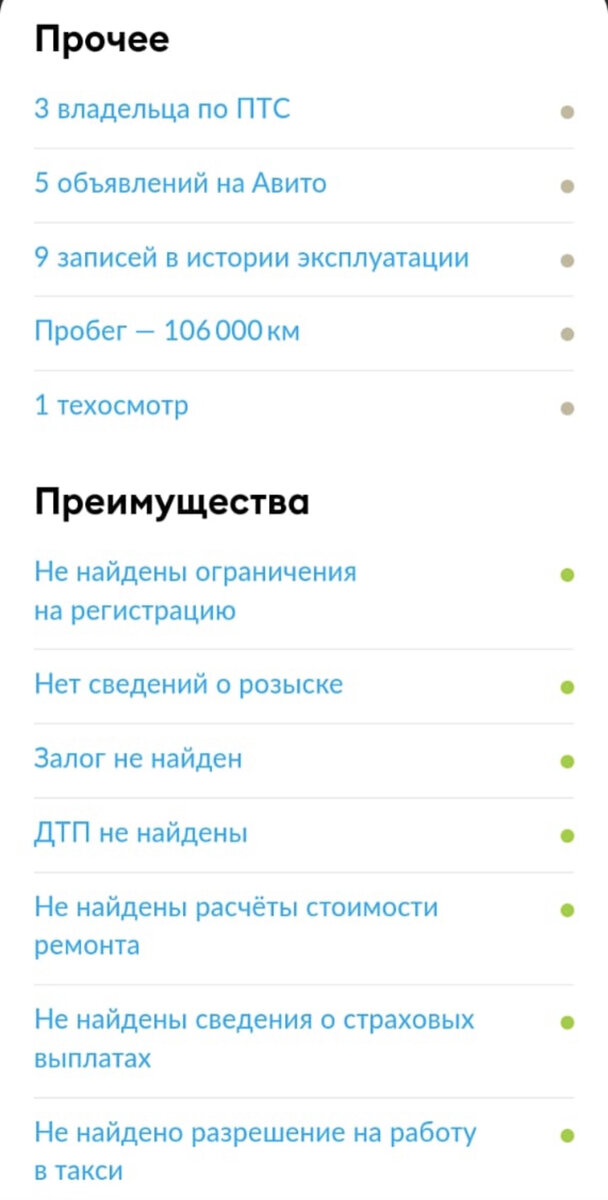Open "Не найдены сведения о страховых выплатах"
This screenshot has width=608, height=1200.
(254, 1038)
